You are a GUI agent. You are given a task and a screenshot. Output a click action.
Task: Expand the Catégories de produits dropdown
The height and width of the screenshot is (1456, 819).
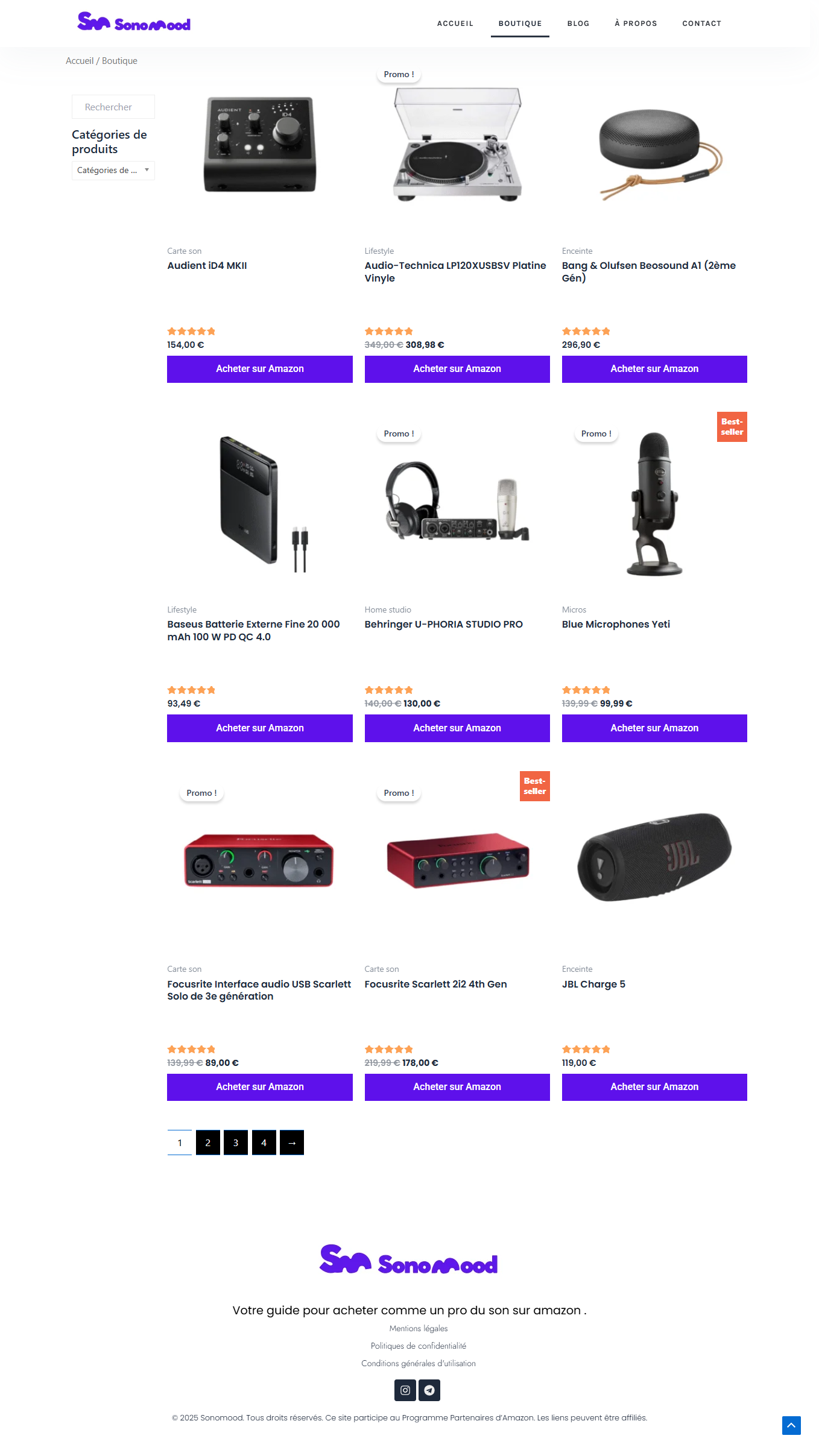coord(113,171)
